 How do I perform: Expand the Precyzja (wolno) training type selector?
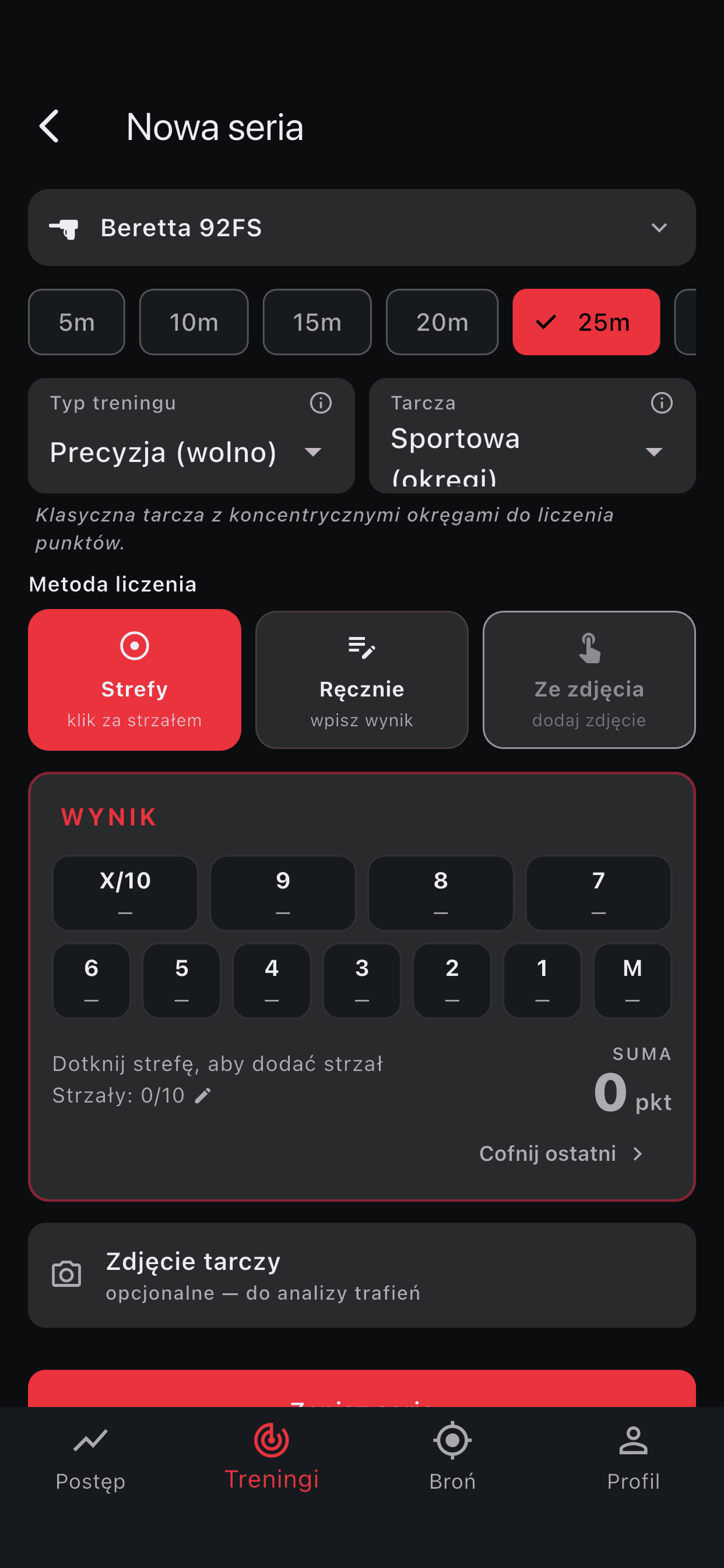click(314, 452)
